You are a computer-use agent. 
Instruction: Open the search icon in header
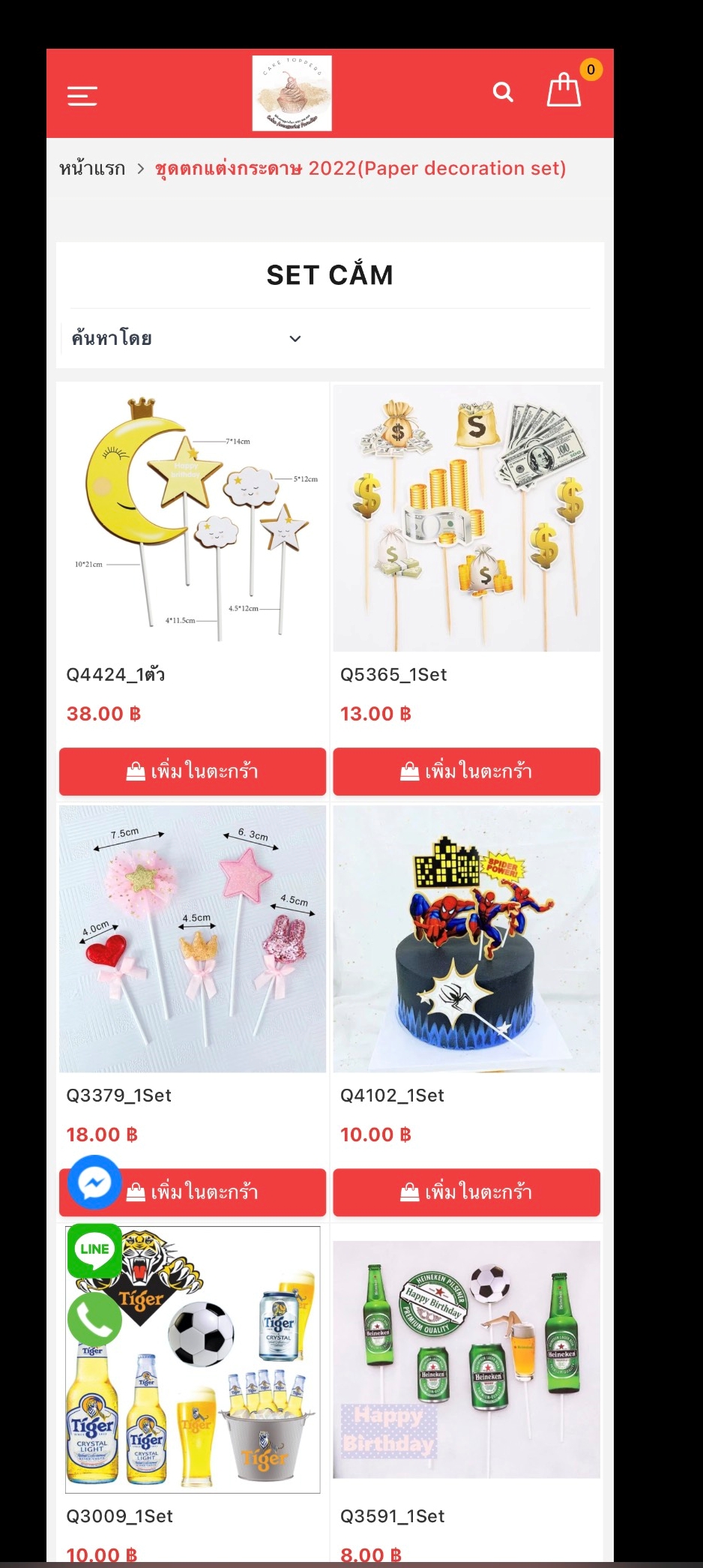(503, 92)
